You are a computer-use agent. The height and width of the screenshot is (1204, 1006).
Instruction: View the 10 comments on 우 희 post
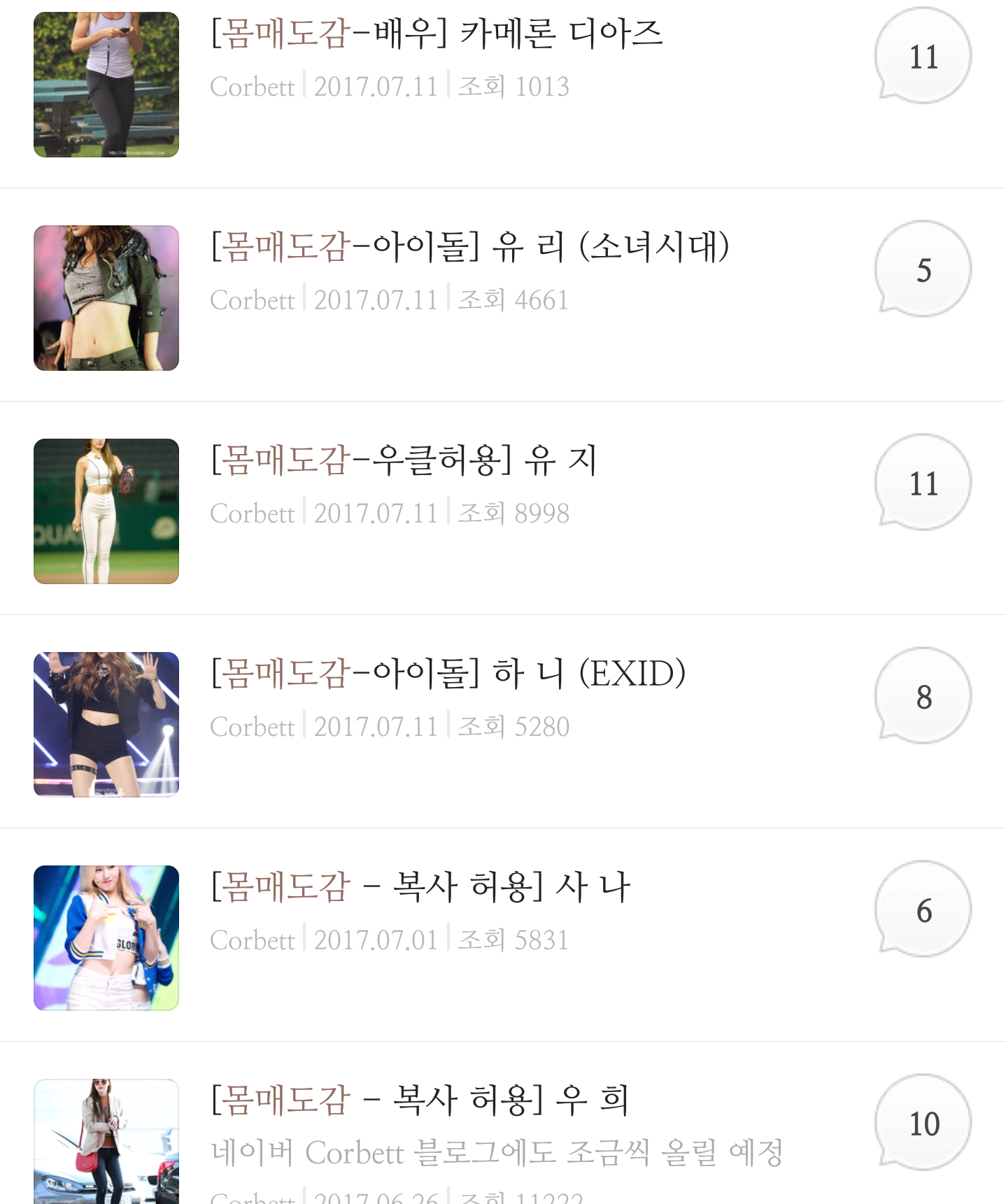[923, 1124]
